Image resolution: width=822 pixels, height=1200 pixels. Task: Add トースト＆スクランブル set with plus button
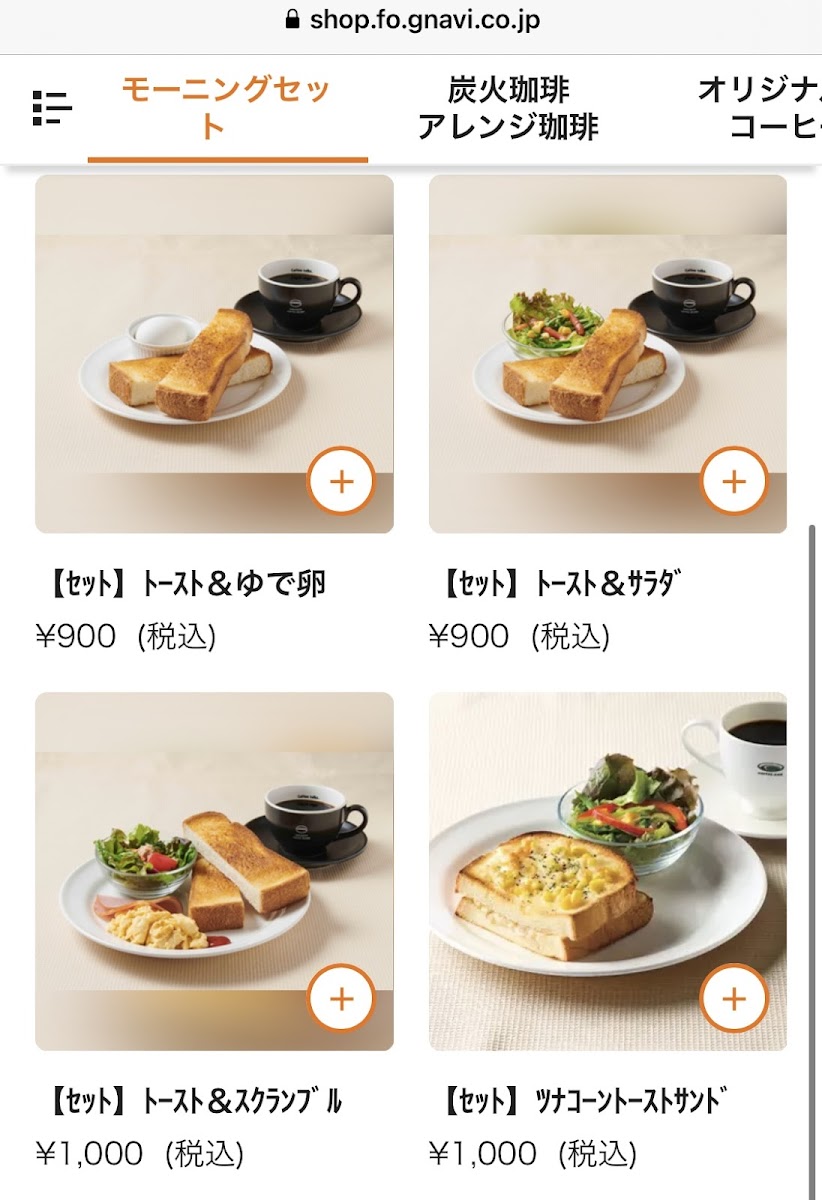point(341,998)
